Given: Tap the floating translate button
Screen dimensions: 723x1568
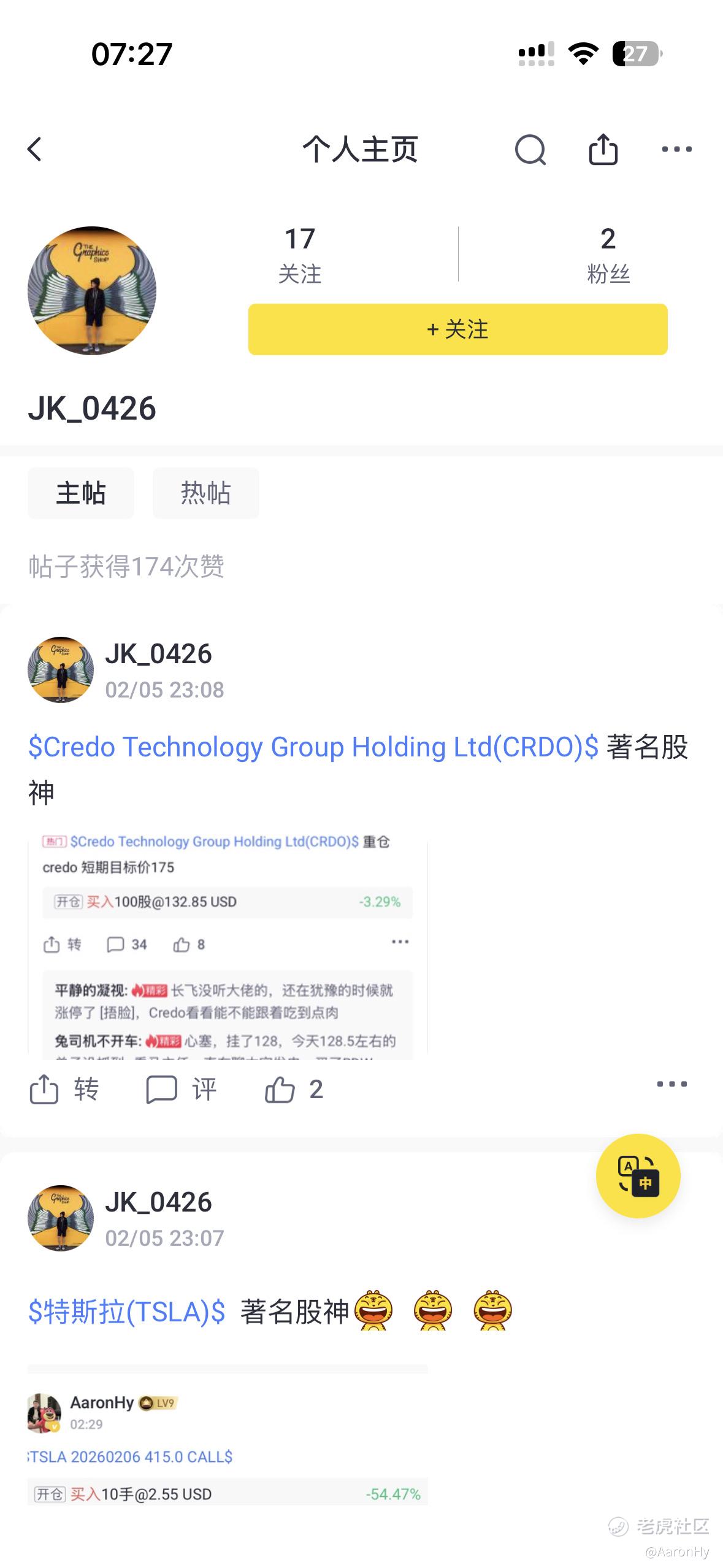Looking at the screenshot, I should tap(638, 1175).
